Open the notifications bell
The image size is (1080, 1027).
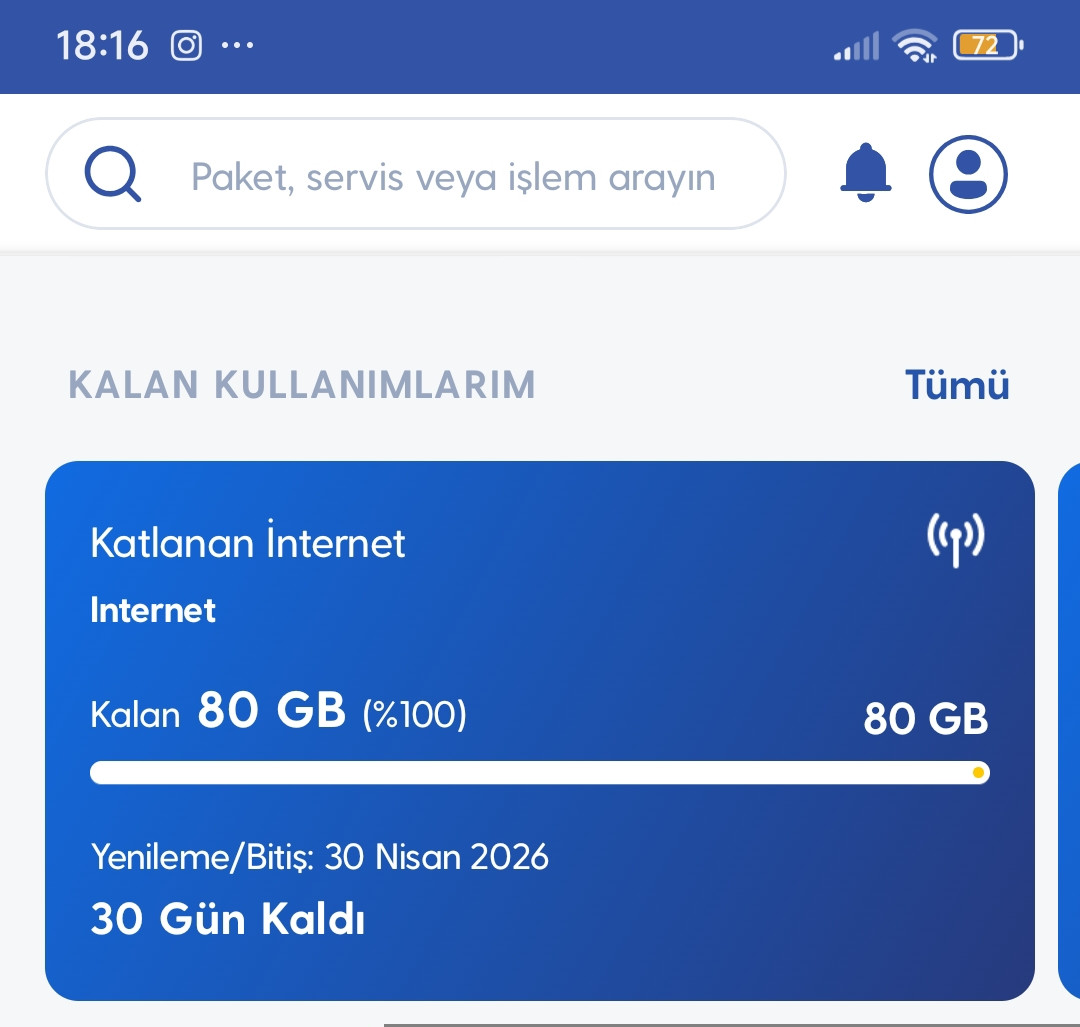tap(865, 175)
